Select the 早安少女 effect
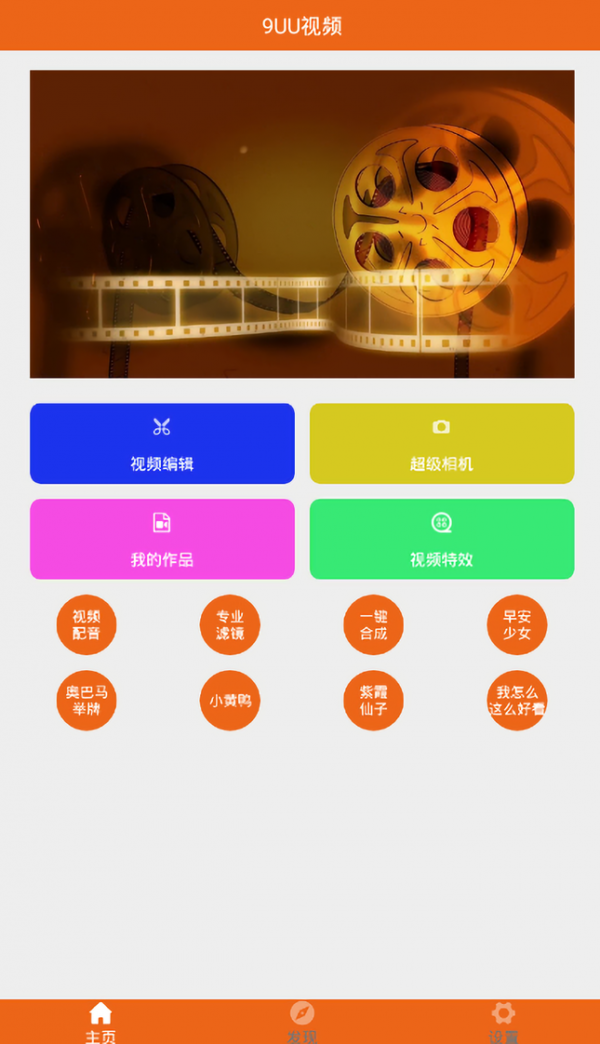The width and height of the screenshot is (600, 1044). 517,625
